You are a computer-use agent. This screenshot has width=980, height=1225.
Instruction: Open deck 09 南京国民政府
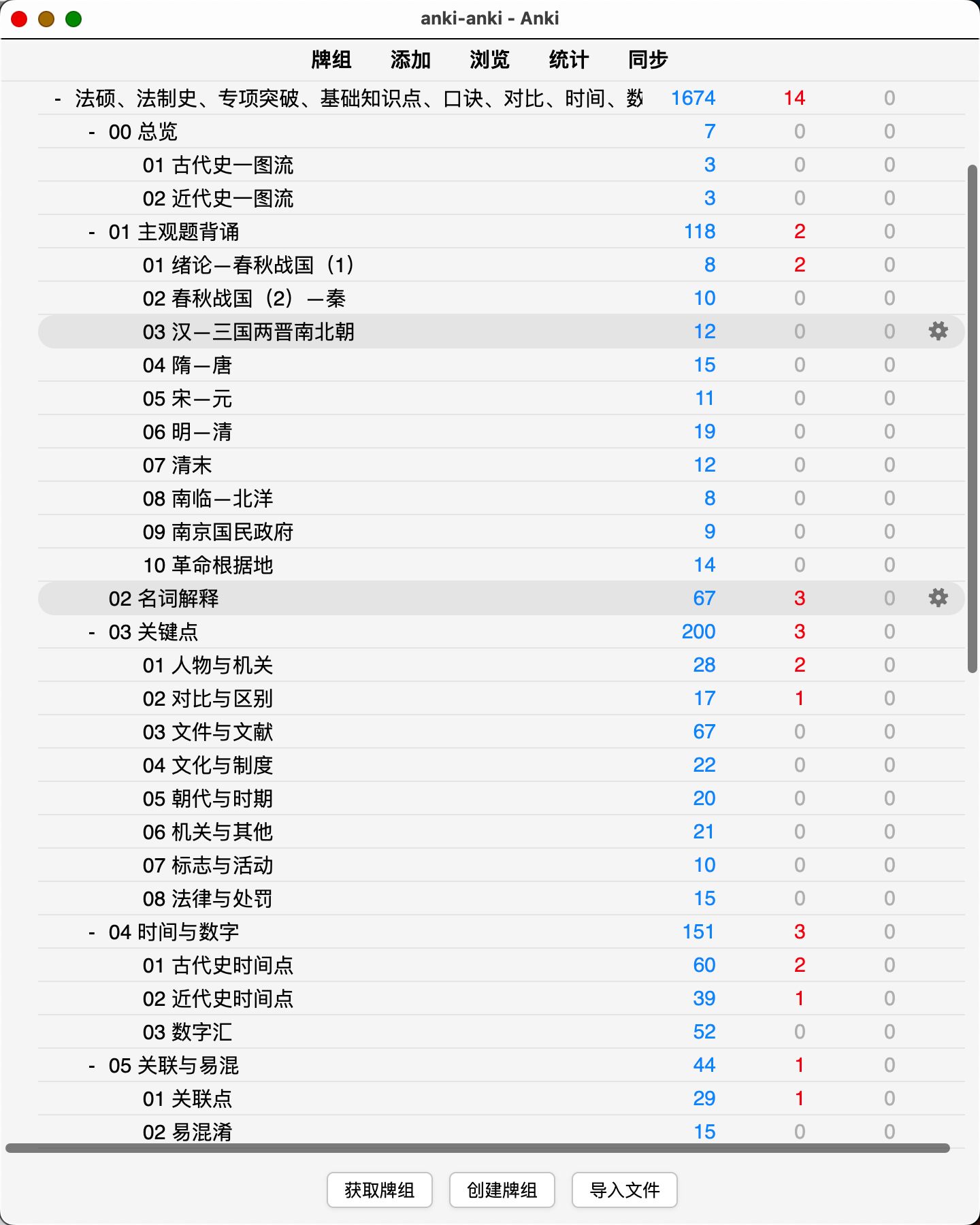point(218,532)
